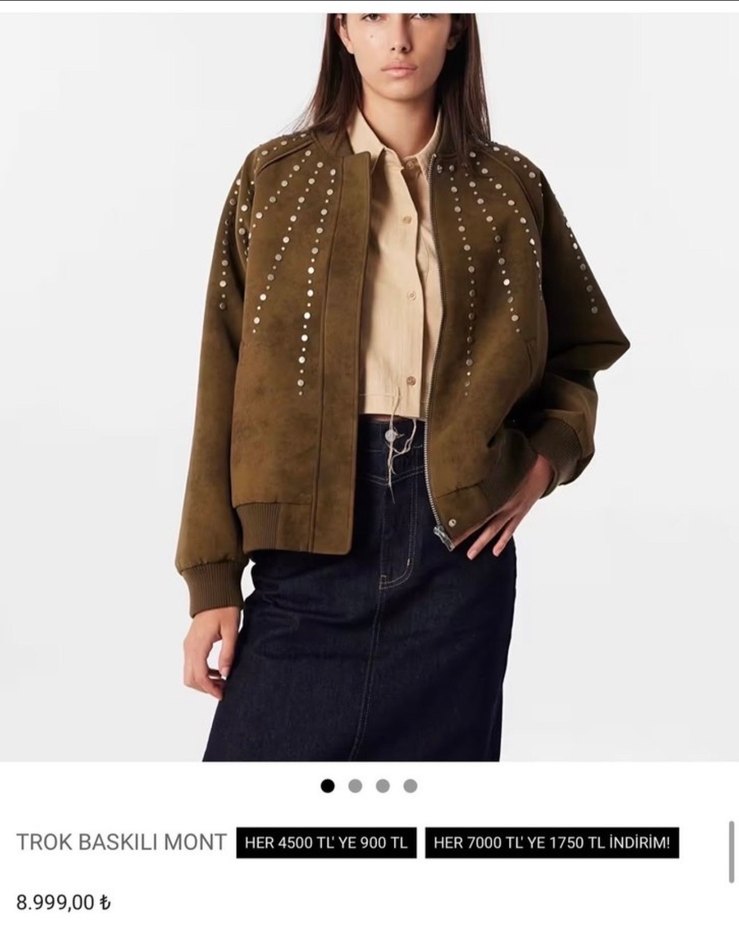Jump to the second photo indicator dot
Screen dimensions: 739x928
tap(355, 786)
